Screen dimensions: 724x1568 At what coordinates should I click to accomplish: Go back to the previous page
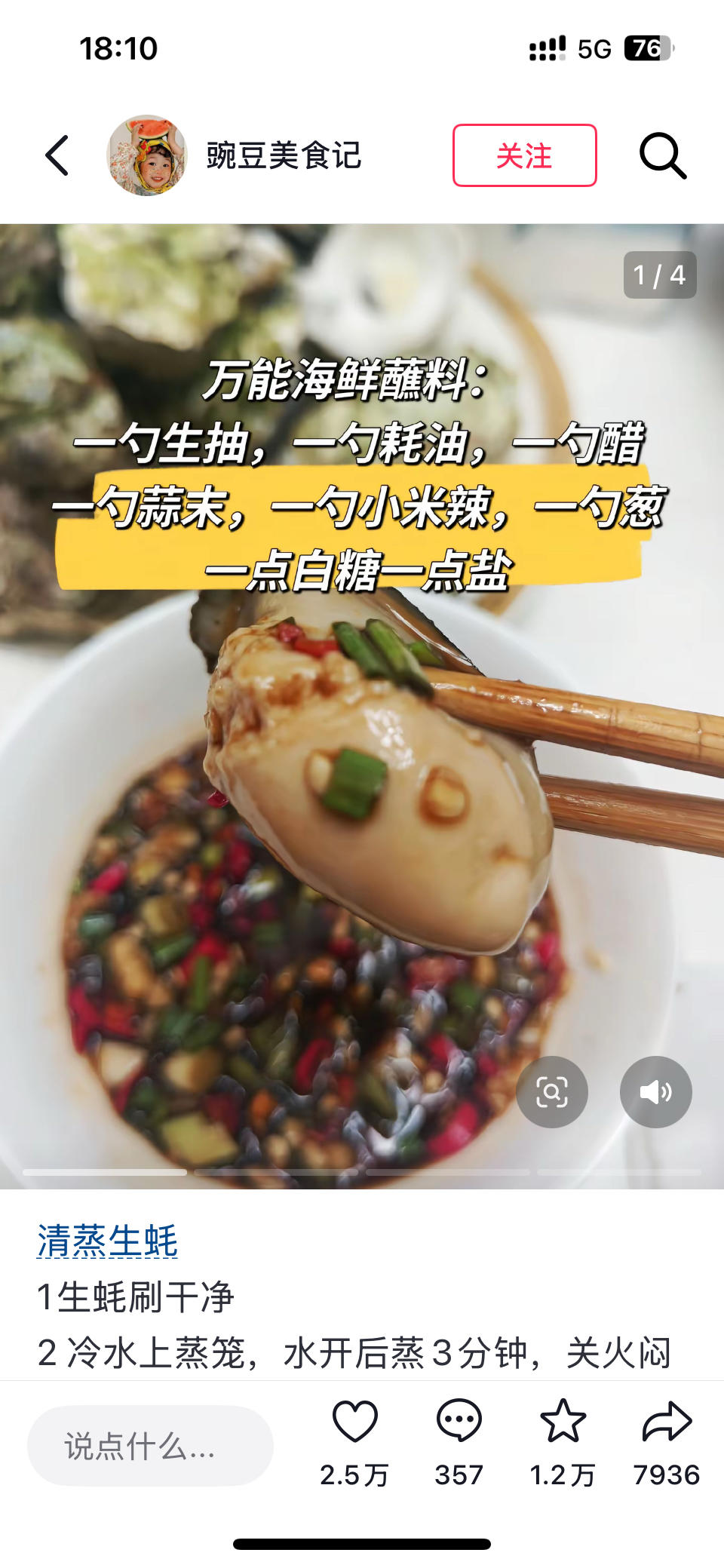coord(57,155)
